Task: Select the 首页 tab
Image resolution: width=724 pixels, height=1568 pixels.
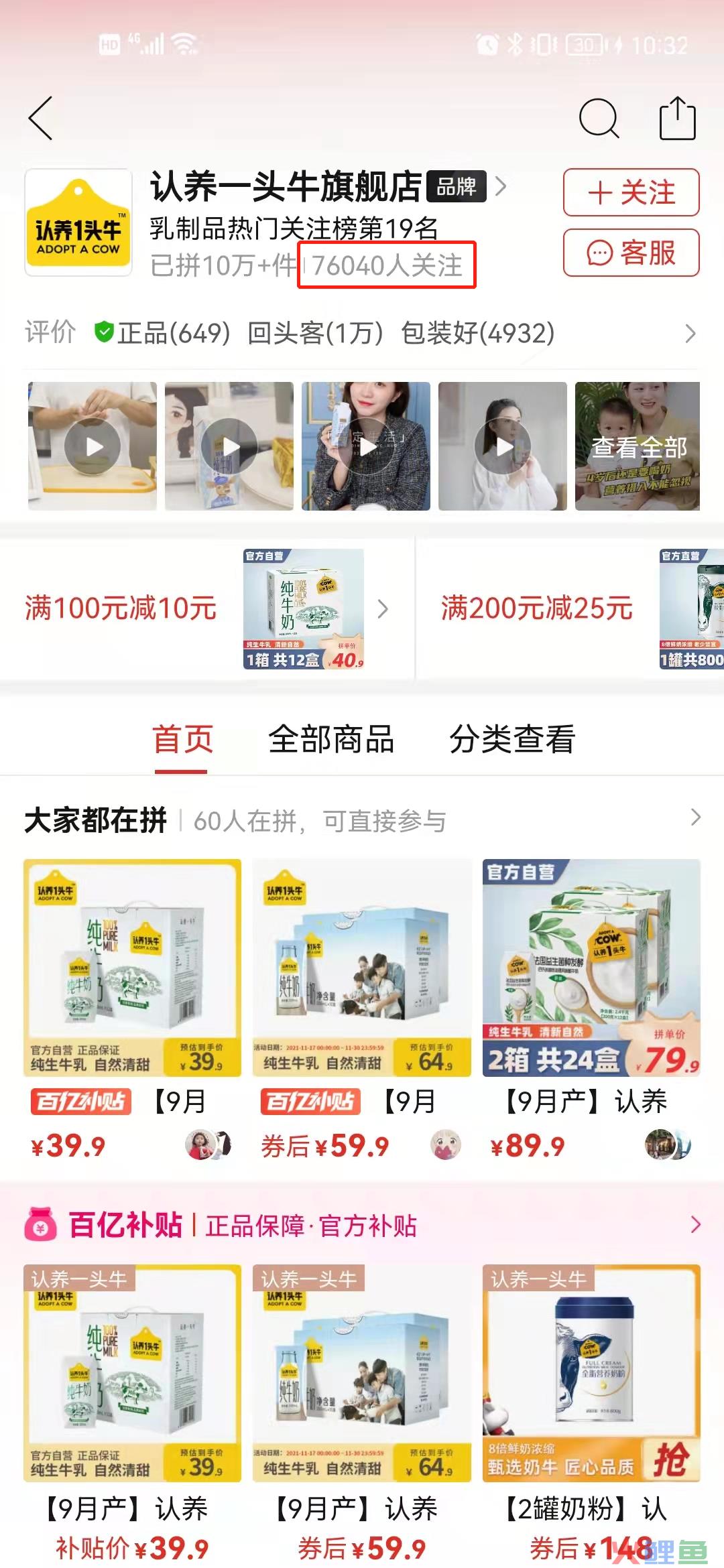Action: click(x=182, y=740)
